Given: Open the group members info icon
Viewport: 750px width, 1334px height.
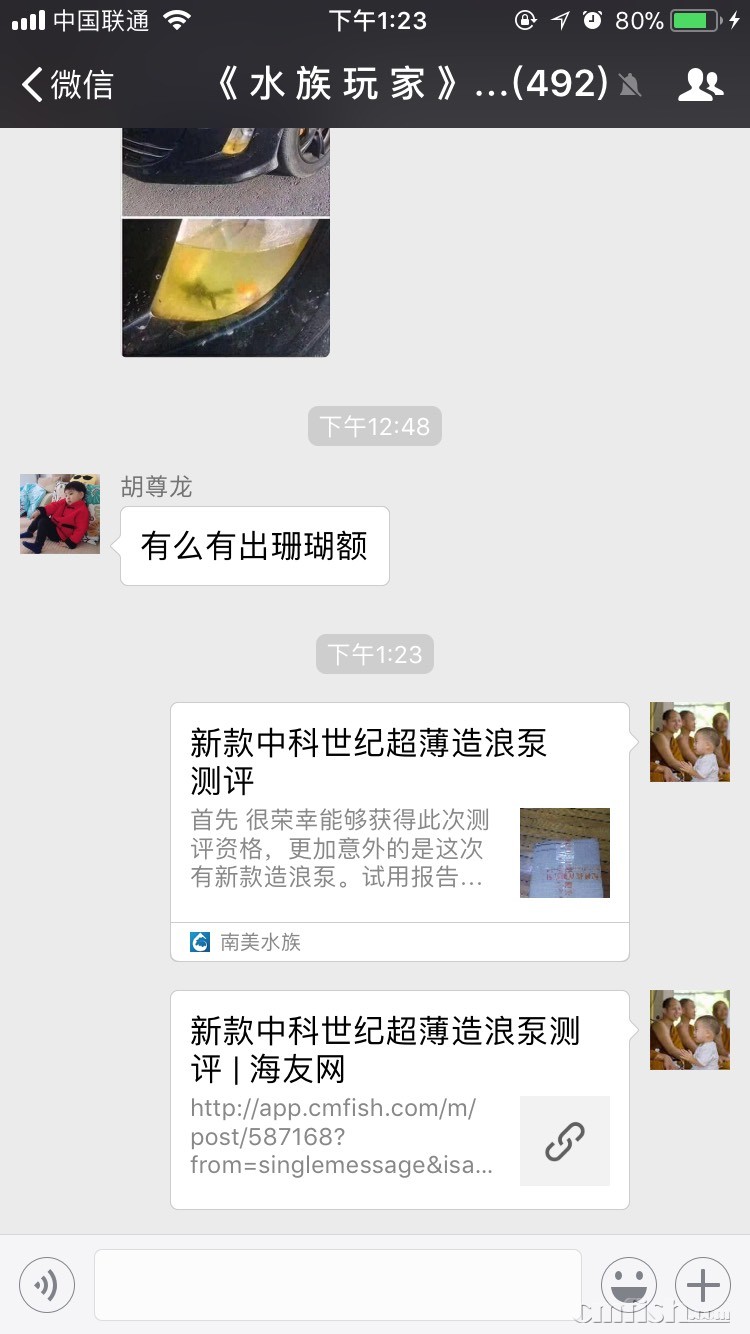Looking at the screenshot, I should pyautogui.click(x=700, y=85).
